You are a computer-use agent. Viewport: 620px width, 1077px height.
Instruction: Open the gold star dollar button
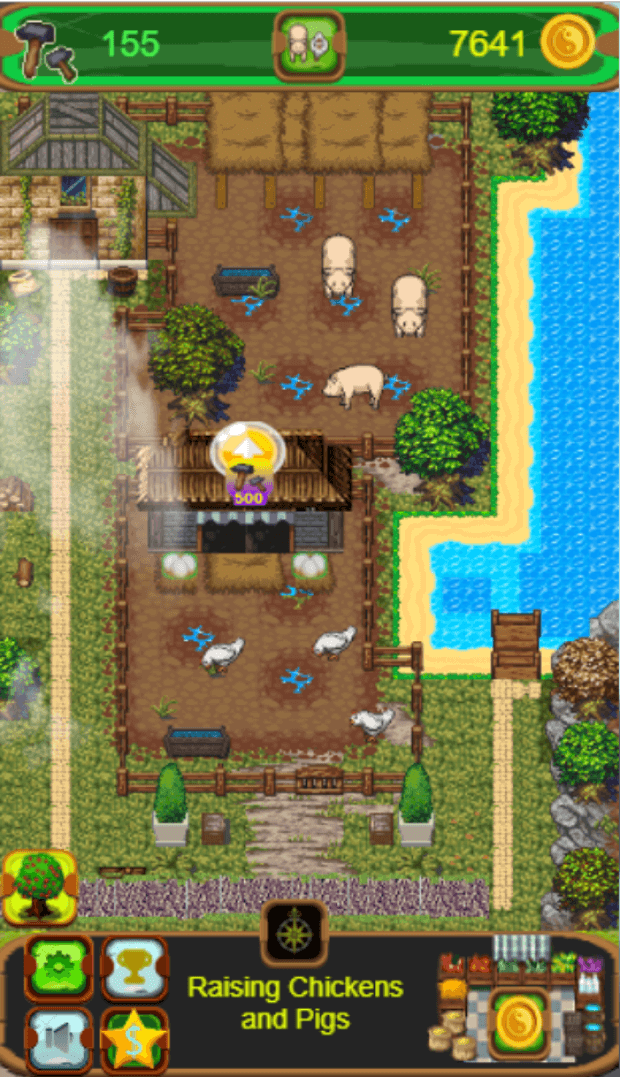tap(135, 1040)
